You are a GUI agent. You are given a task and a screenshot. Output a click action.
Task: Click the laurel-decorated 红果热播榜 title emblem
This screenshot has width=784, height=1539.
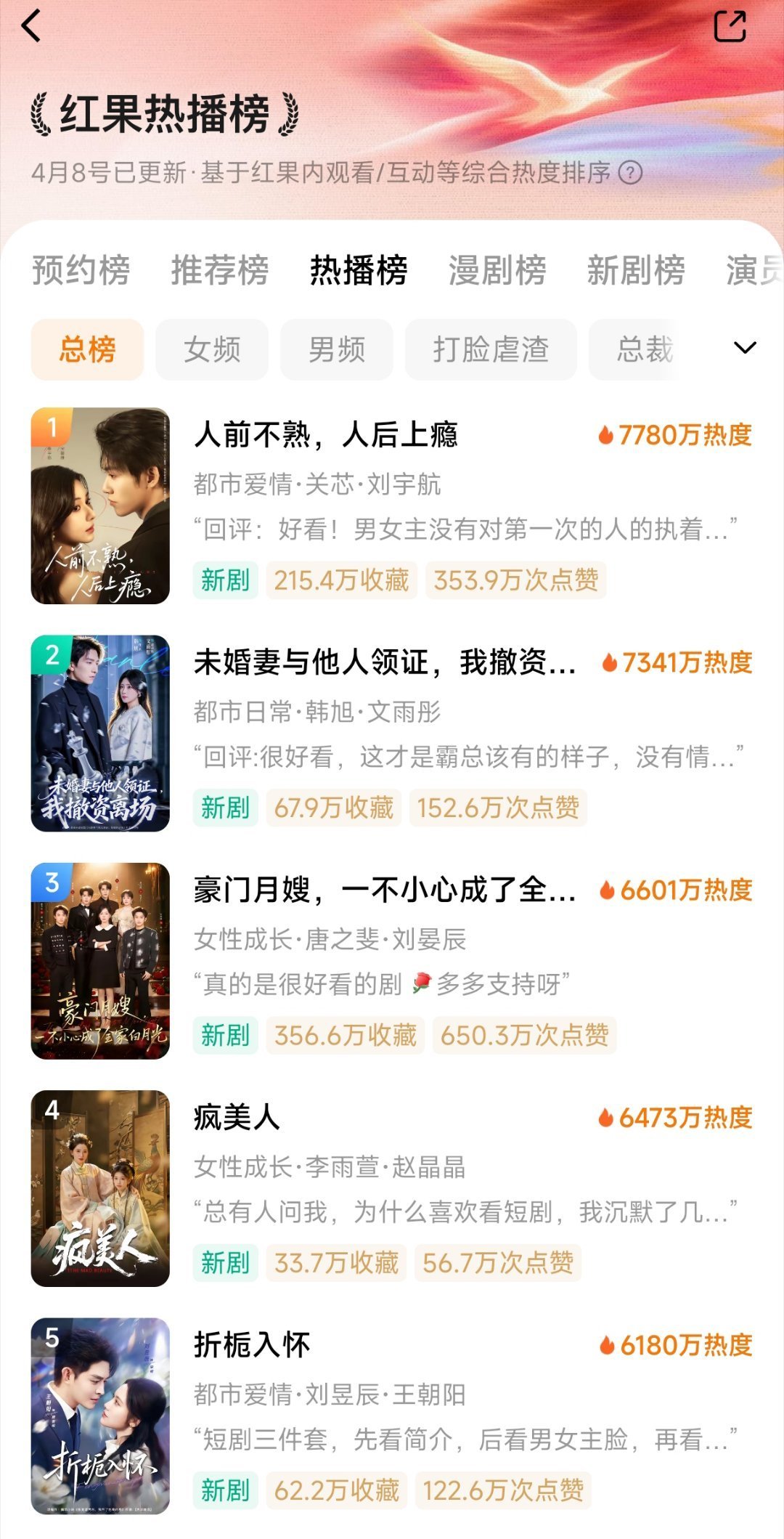163,116
